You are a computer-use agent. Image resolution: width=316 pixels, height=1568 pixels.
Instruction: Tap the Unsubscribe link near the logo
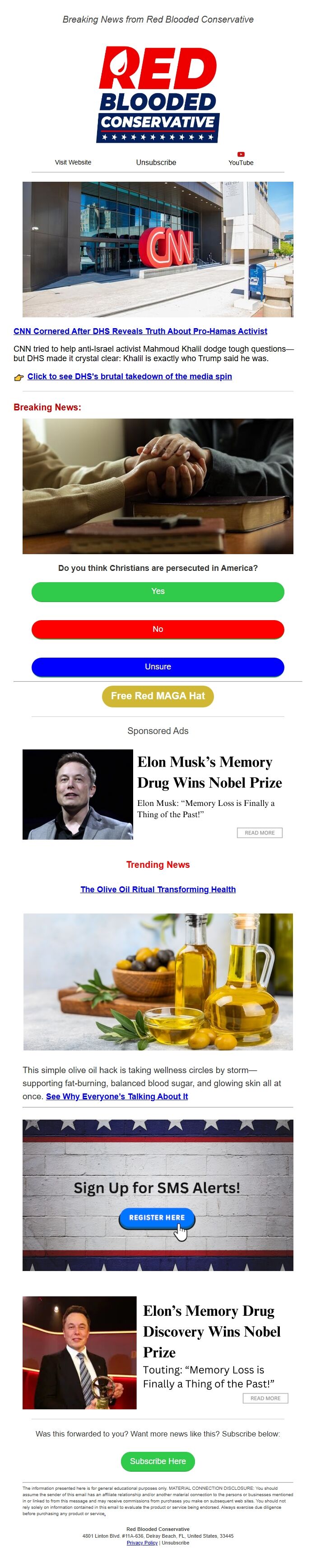pos(156,163)
